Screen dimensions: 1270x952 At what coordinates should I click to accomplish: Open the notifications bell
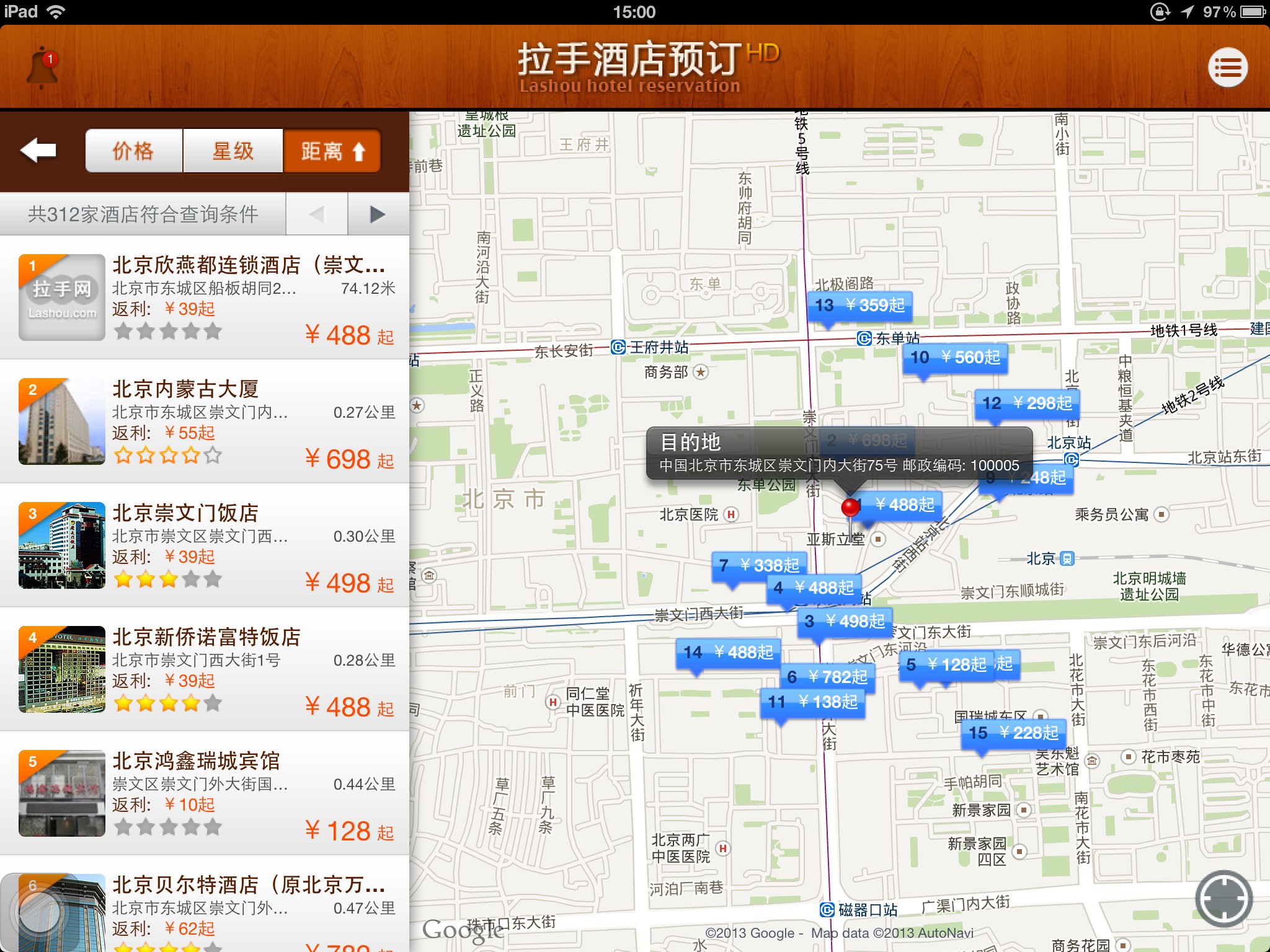click(x=42, y=67)
